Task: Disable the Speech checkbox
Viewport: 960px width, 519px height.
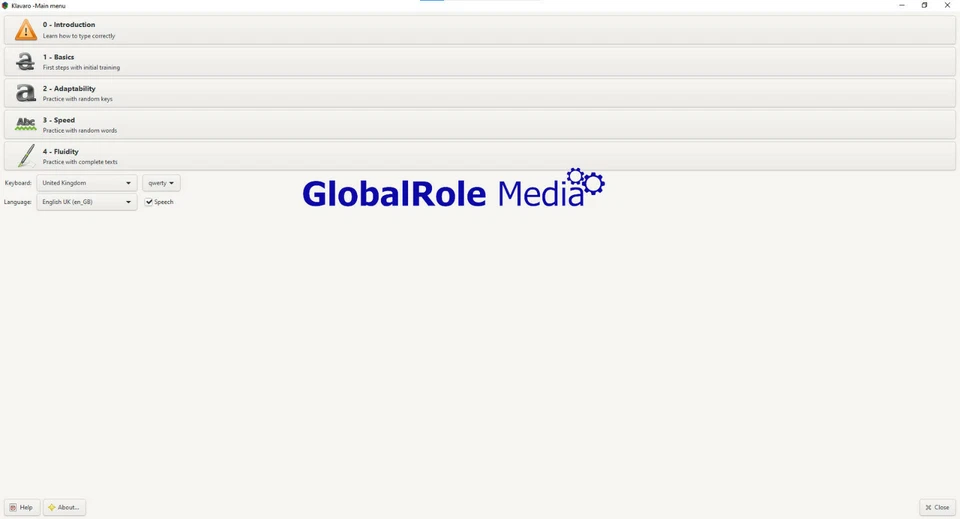Action: [x=149, y=202]
